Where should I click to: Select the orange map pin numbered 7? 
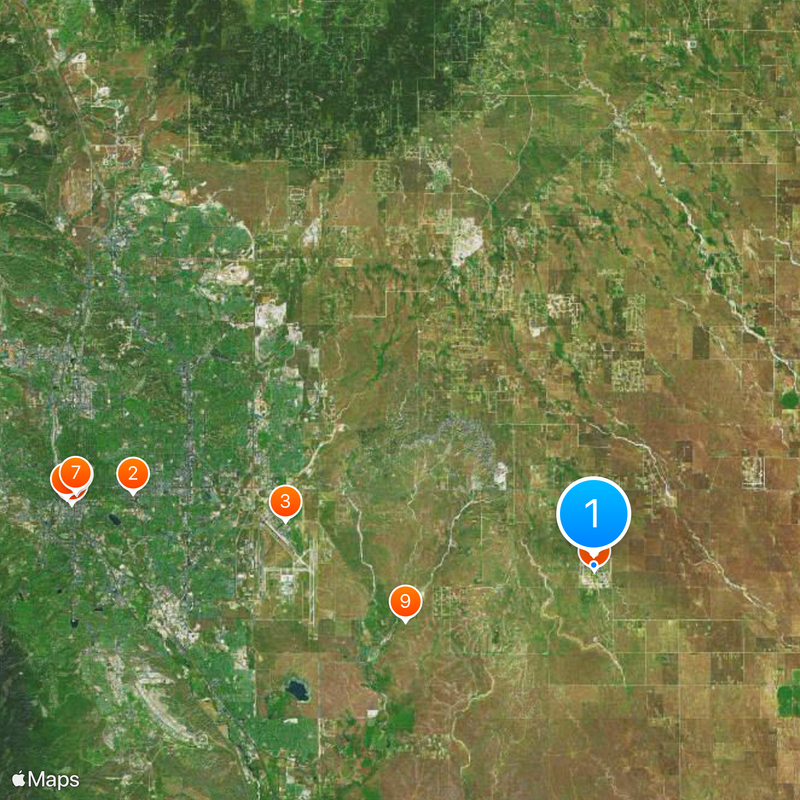point(76,471)
